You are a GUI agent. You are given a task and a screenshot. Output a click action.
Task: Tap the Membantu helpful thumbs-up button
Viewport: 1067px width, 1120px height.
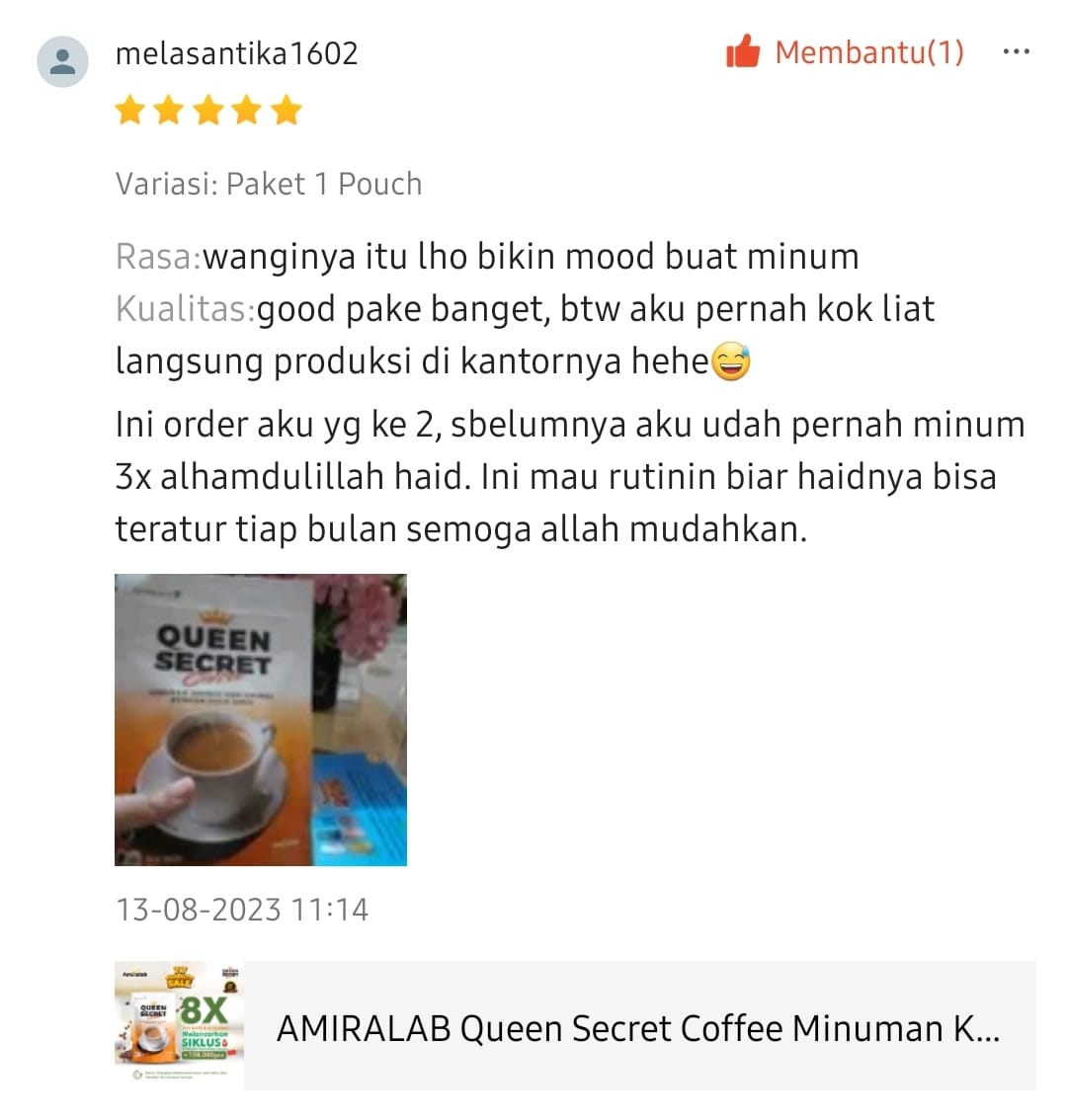point(843,52)
